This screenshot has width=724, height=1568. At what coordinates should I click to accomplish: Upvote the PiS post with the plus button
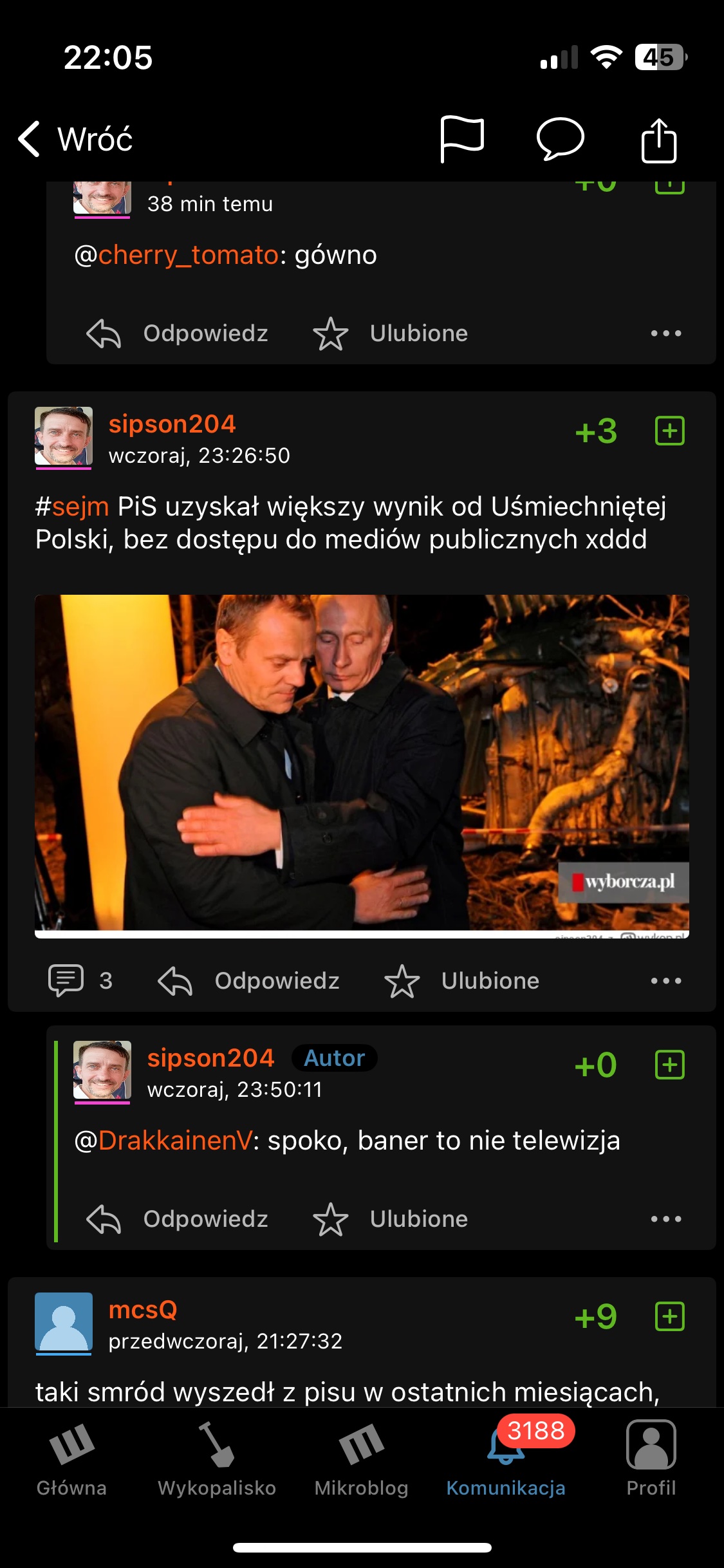pyautogui.click(x=669, y=431)
